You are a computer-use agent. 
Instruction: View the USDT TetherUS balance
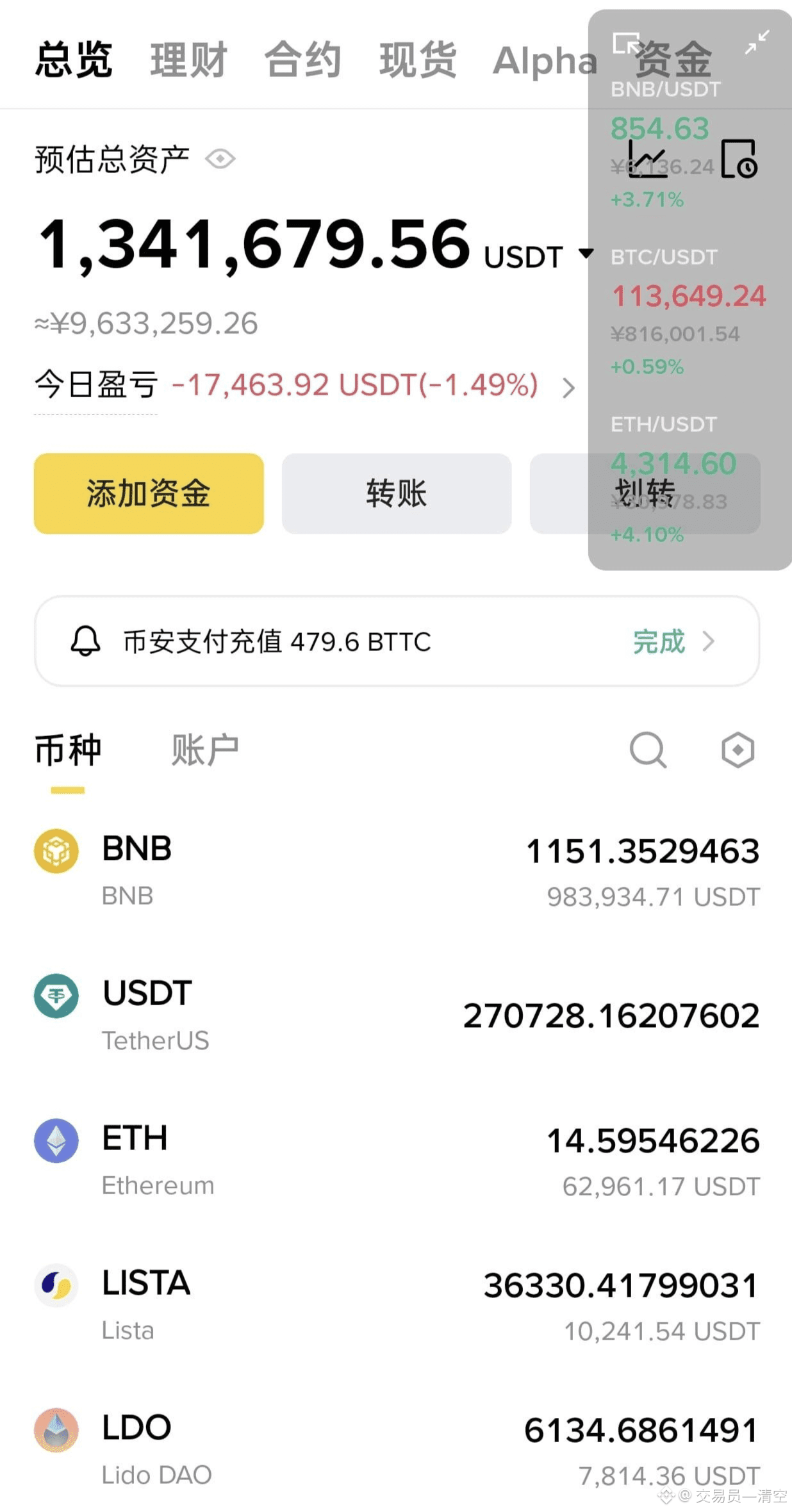click(x=397, y=1015)
